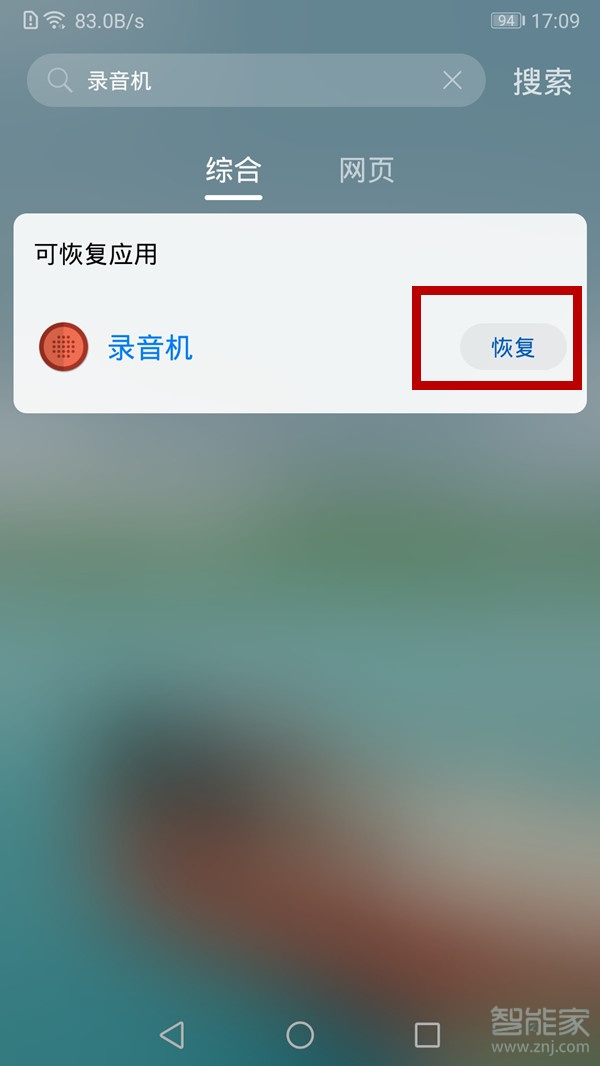Switch to the 网页 tab

click(367, 170)
